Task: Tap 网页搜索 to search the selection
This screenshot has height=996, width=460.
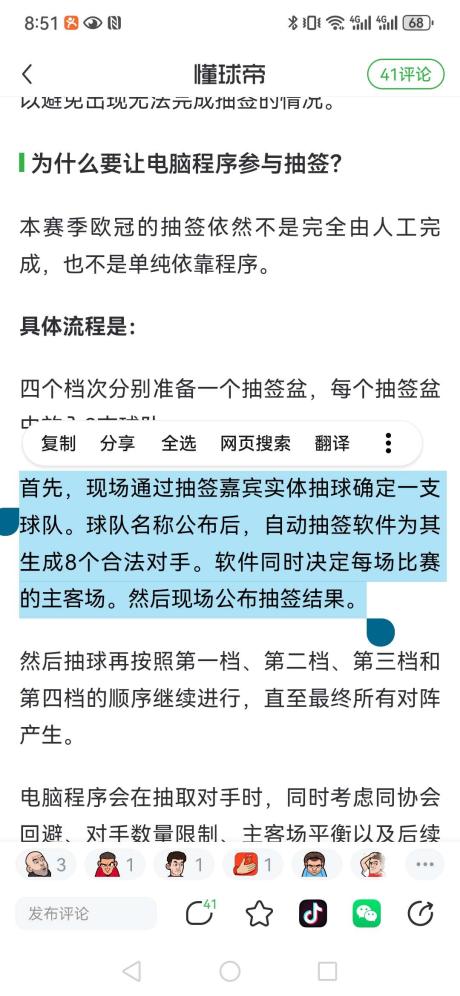Action: tap(255, 443)
